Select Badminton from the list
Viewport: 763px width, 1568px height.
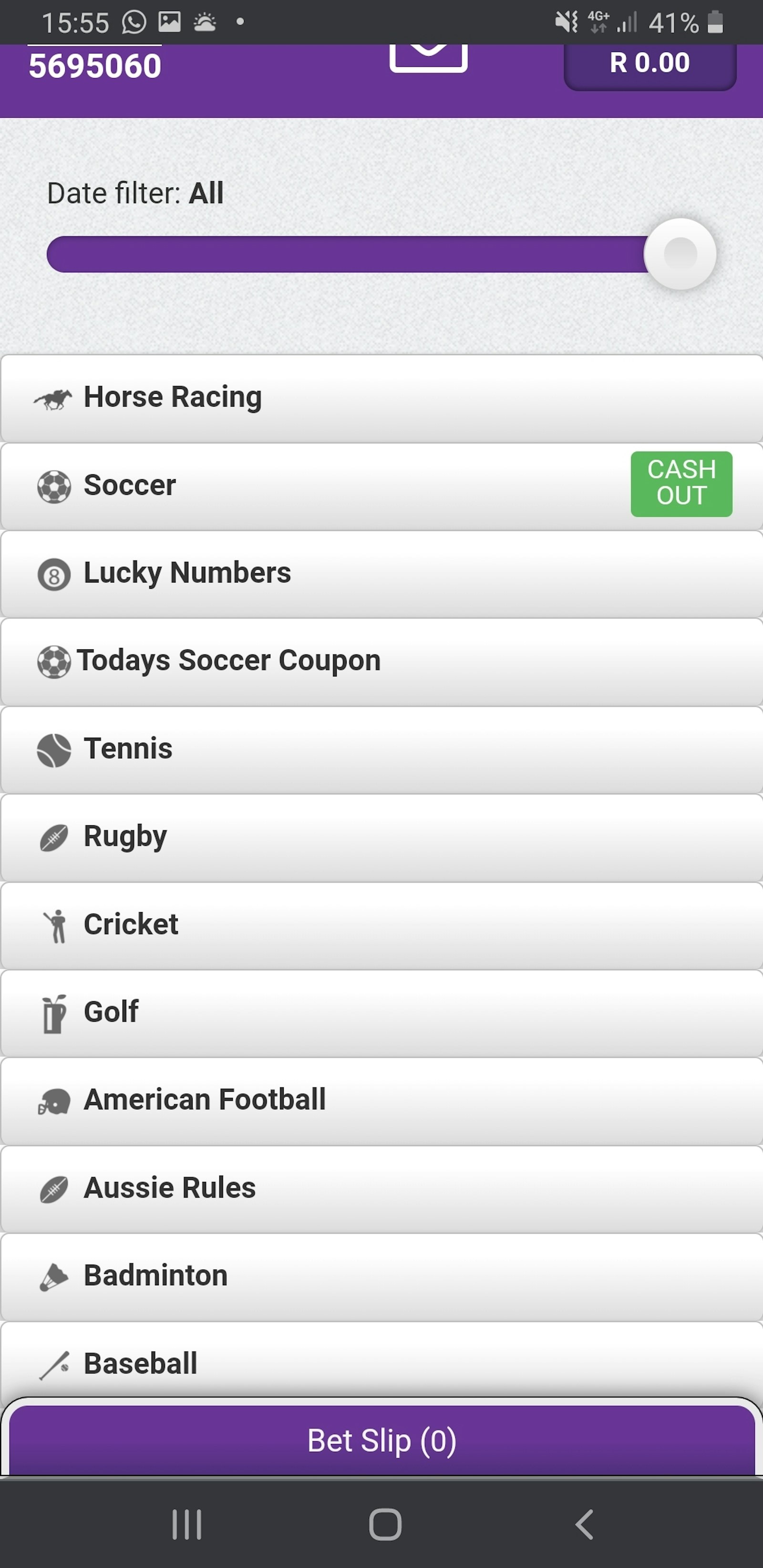point(381,1276)
